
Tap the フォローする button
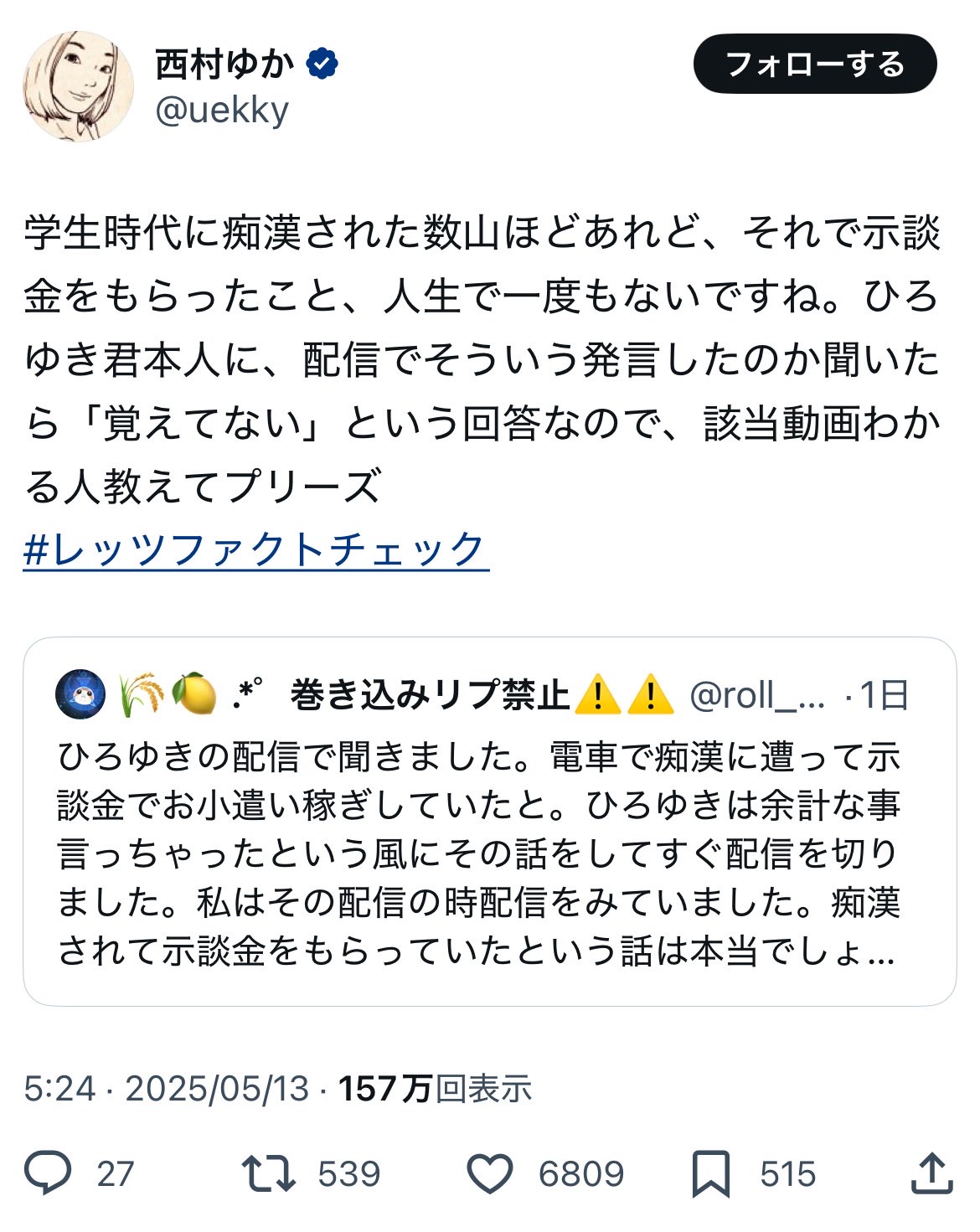pyautogui.click(x=814, y=64)
